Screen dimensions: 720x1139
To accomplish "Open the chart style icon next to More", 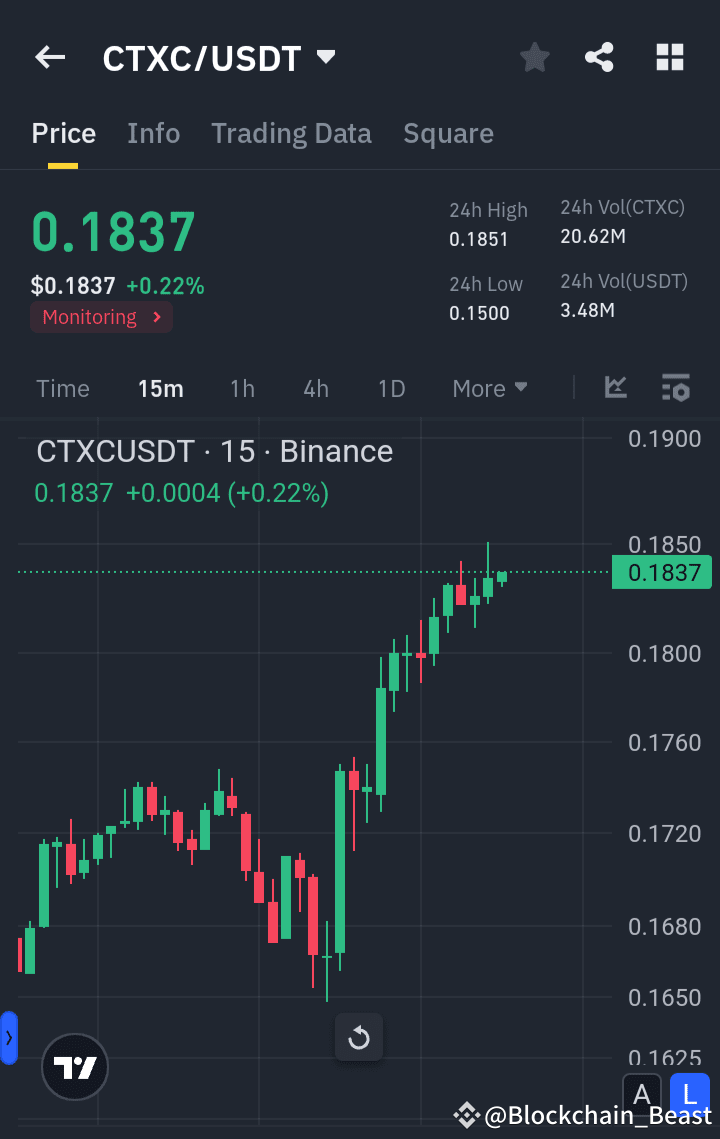I will [x=615, y=388].
